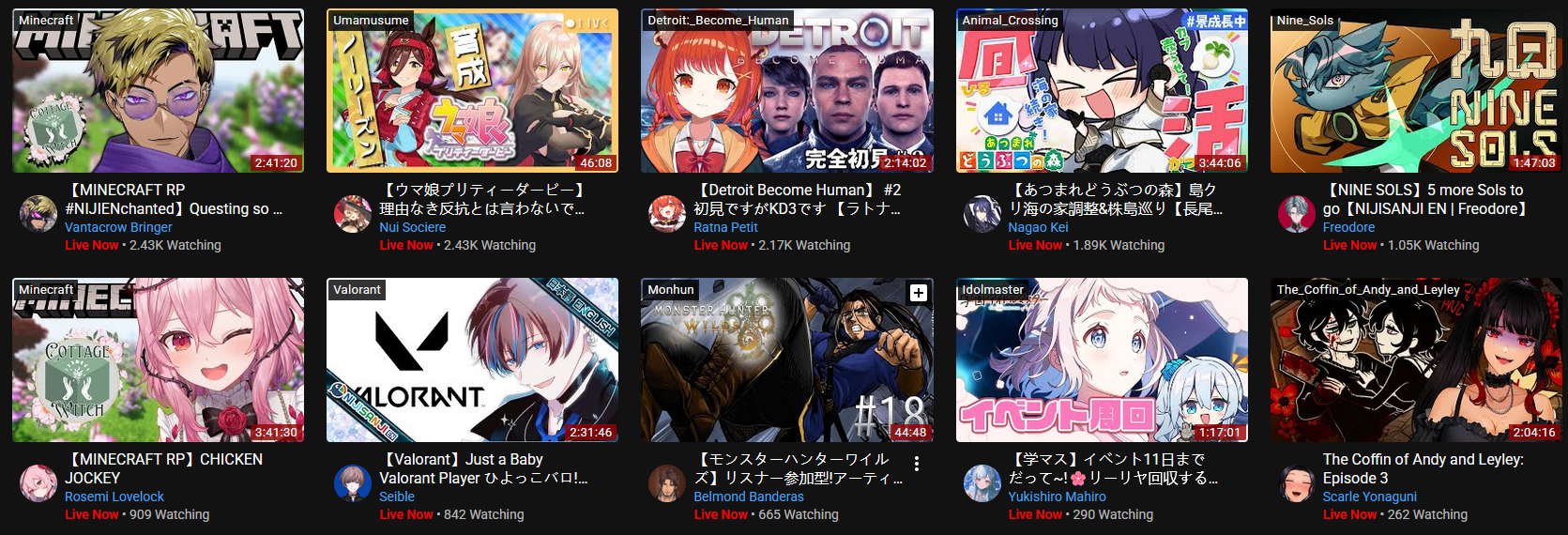Screen dimensions: 1568x535
Task: Watch Ratna Petit's Detroit Become Human stream
Action: click(786, 92)
